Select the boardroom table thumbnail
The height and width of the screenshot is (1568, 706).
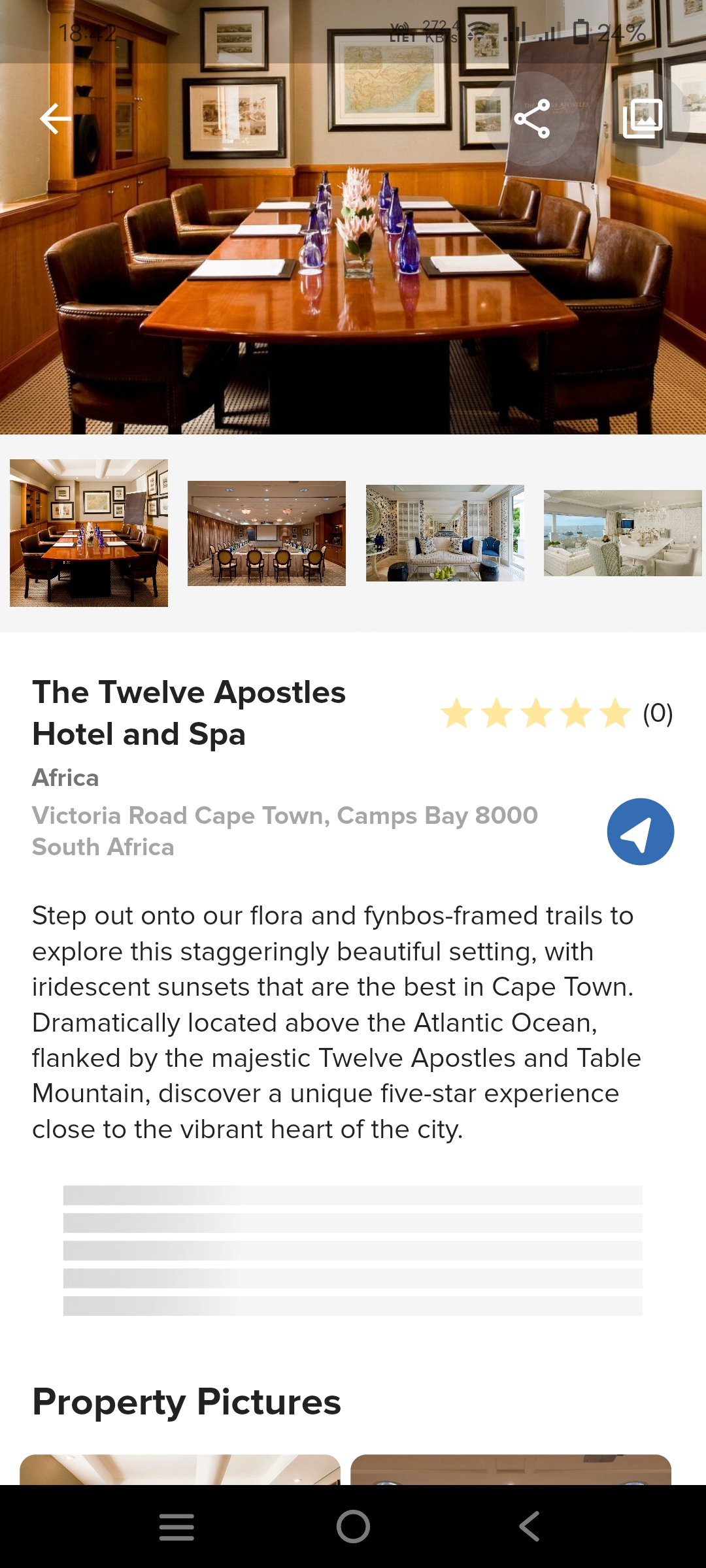(x=89, y=533)
